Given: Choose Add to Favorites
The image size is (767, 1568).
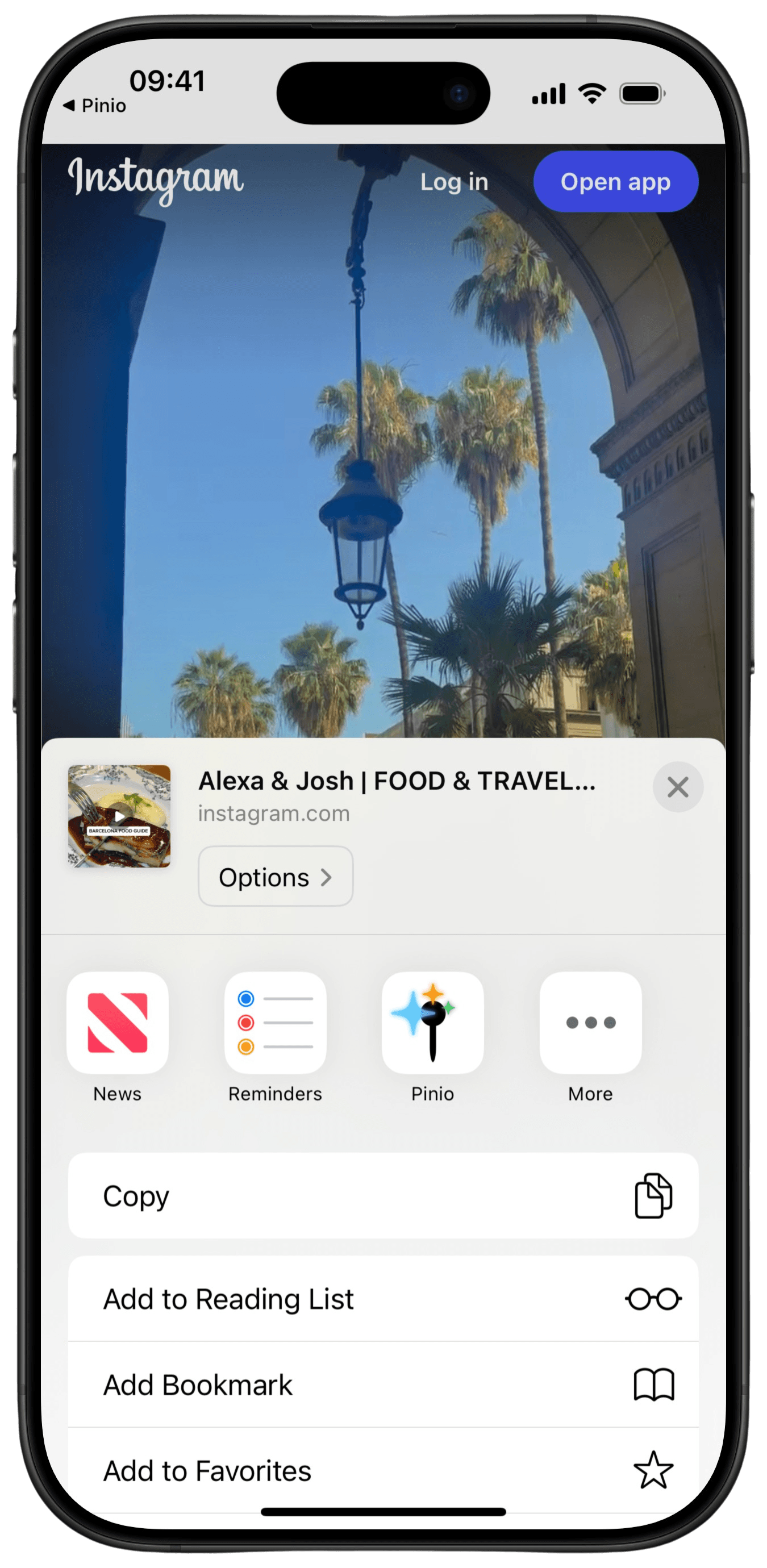Looking at the screenshot, I should click(383, 1471).
